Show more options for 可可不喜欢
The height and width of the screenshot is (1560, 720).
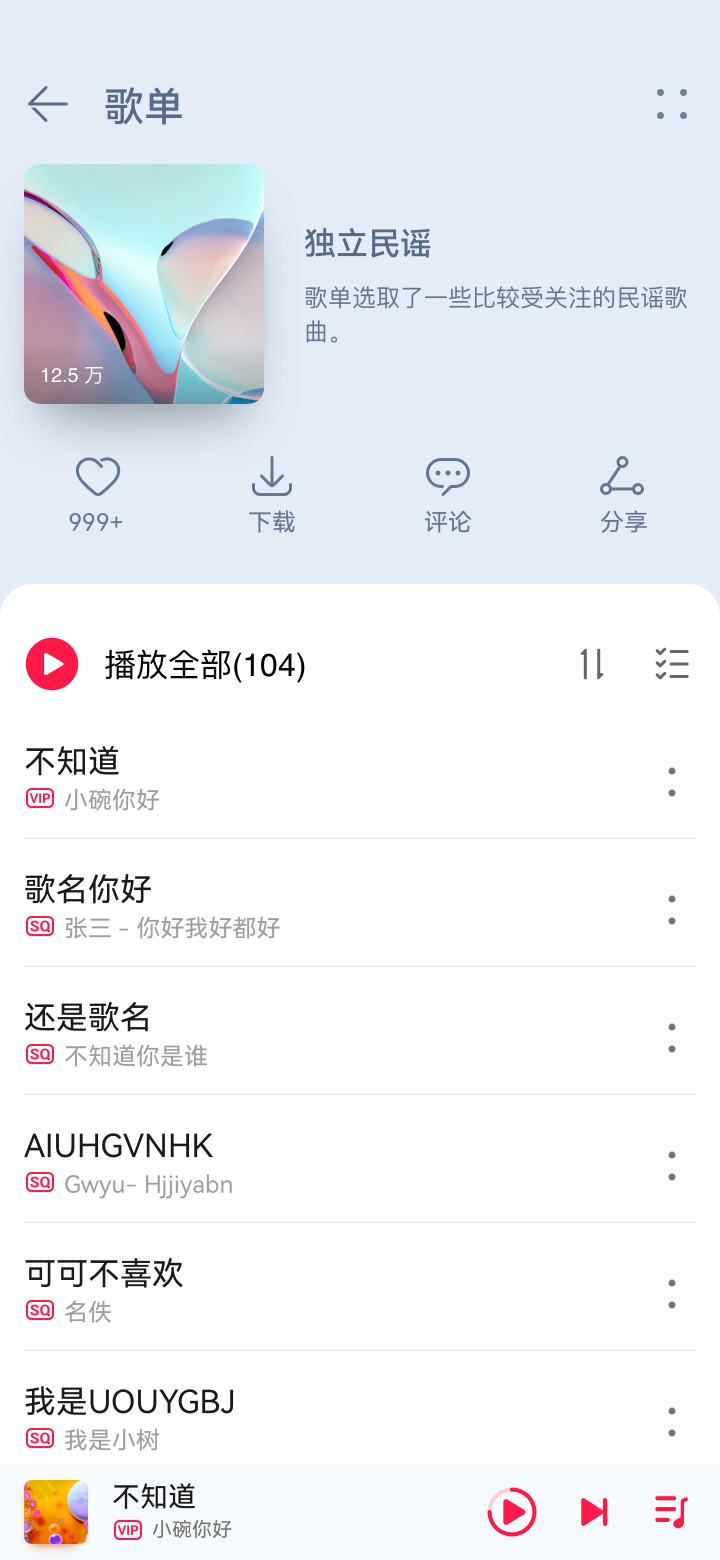(671, 1294)
